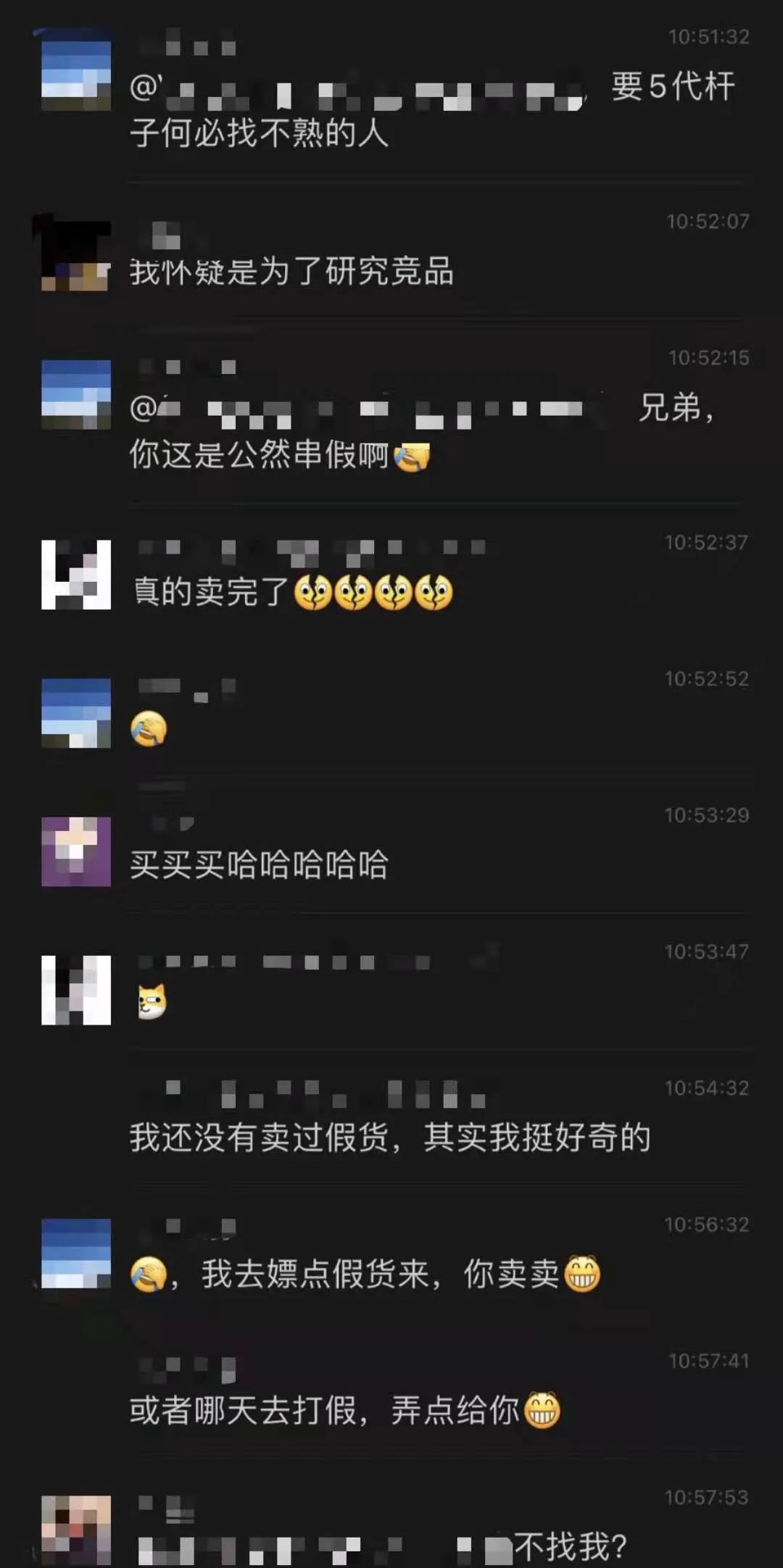Click the timestamp 10:57:41
Viewport: 783px width, 1568px height.
tap(707, 1361)
